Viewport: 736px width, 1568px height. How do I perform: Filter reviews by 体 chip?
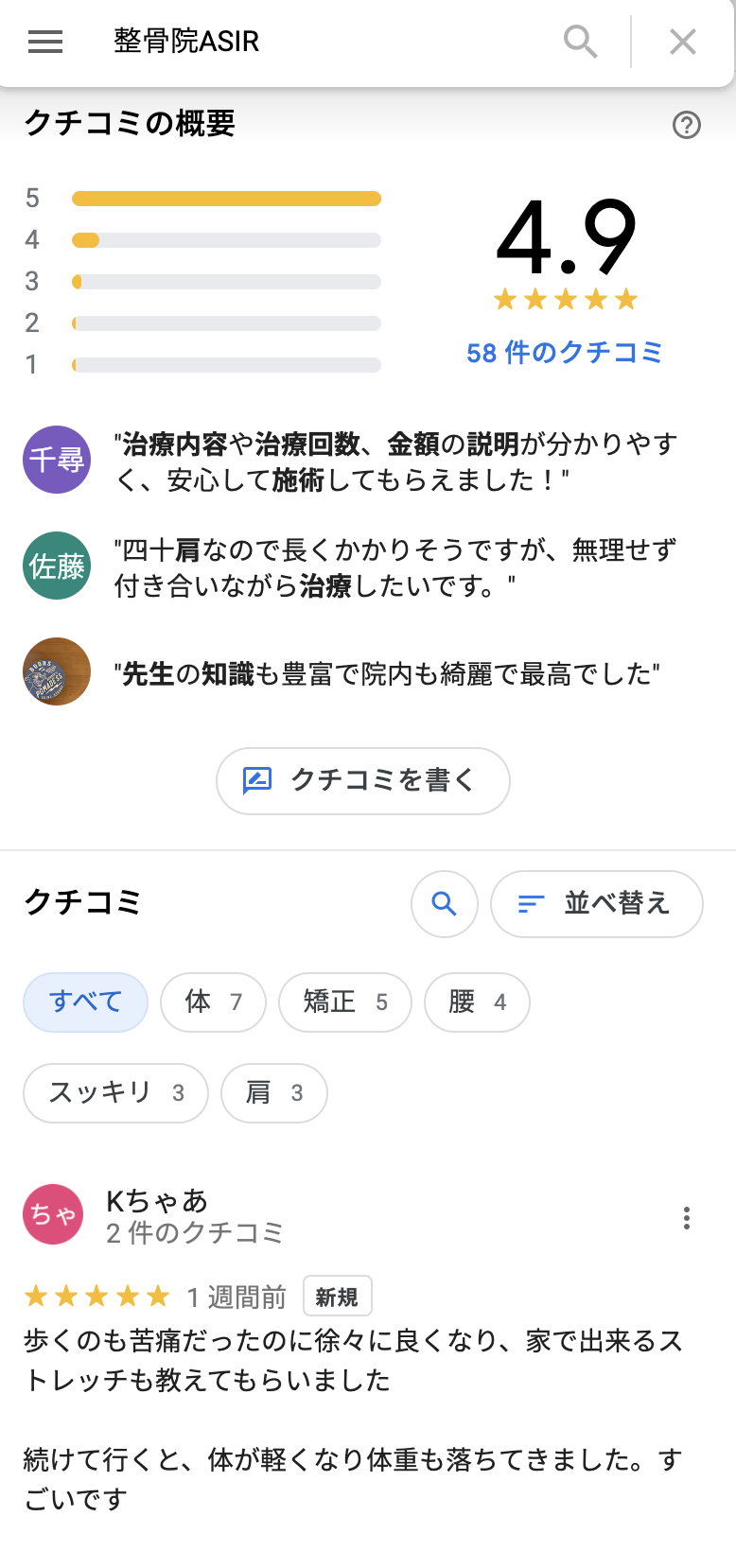click(x=214, y=1002)
